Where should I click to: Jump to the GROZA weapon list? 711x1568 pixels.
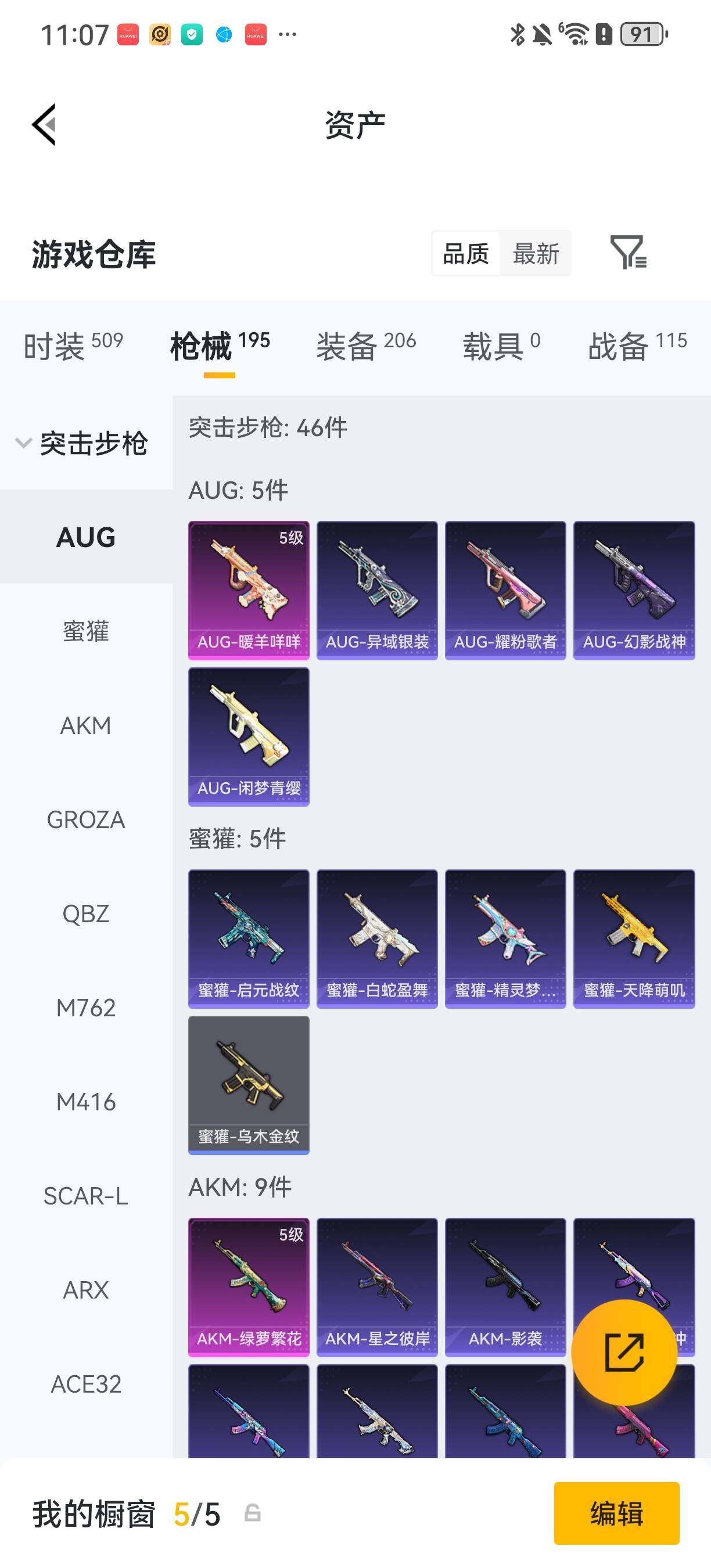tap(86, 819)
